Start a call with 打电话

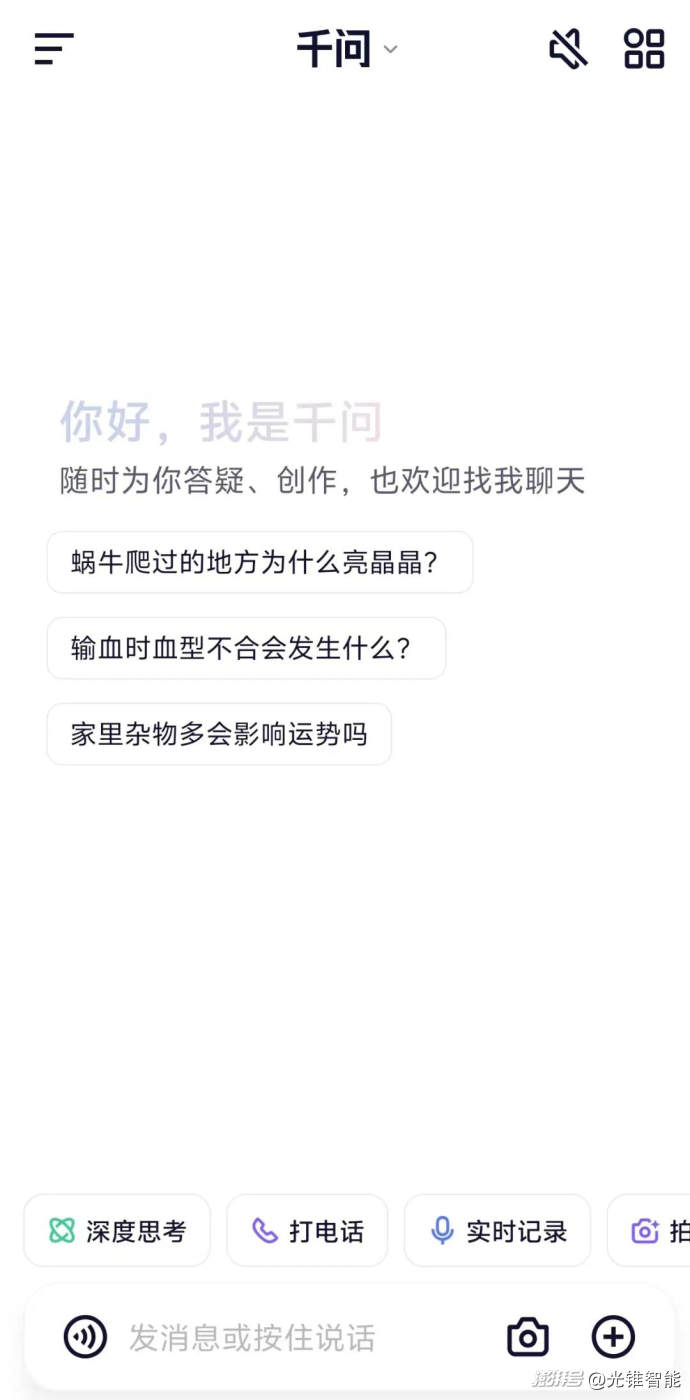[x=307, y=1230]
